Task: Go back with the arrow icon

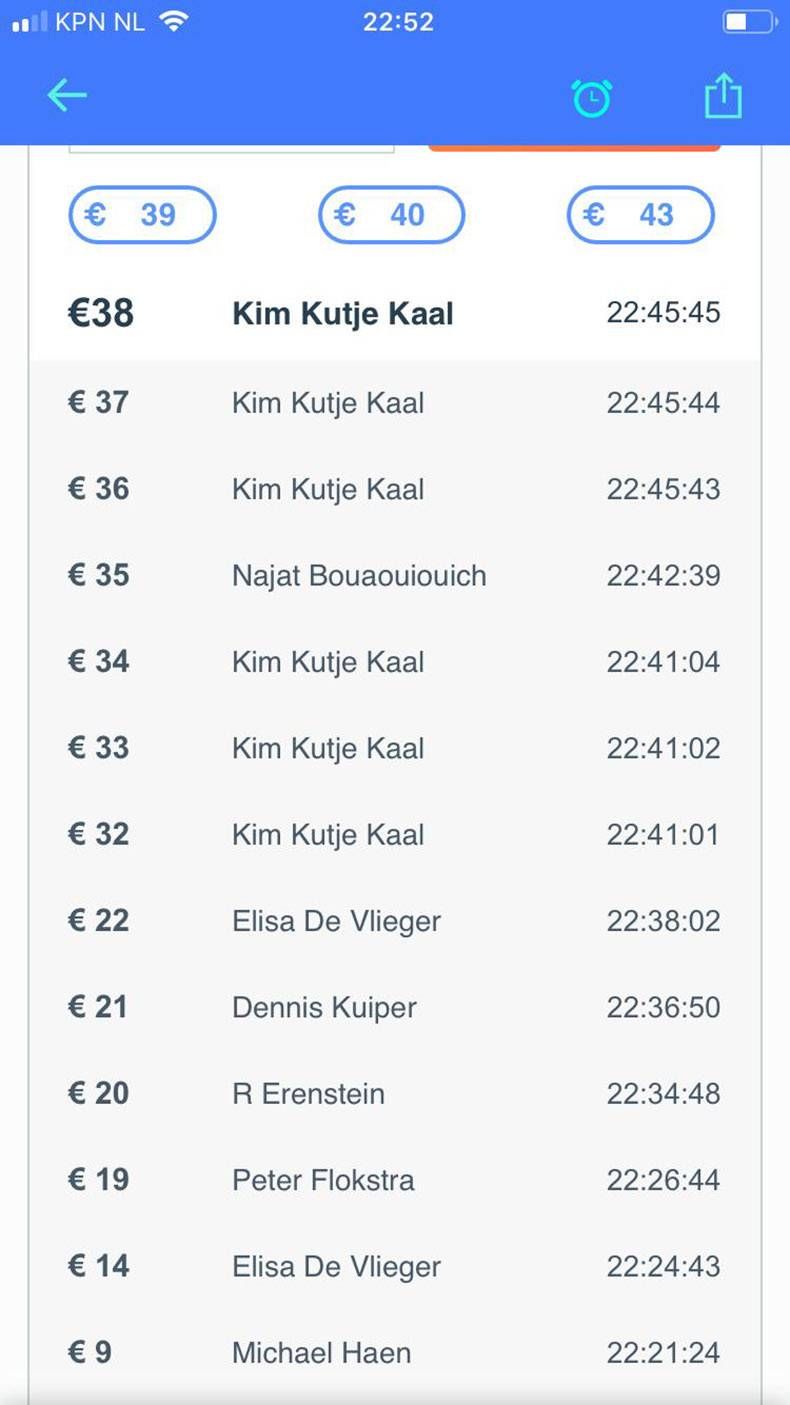Action: tap(67, 96)
